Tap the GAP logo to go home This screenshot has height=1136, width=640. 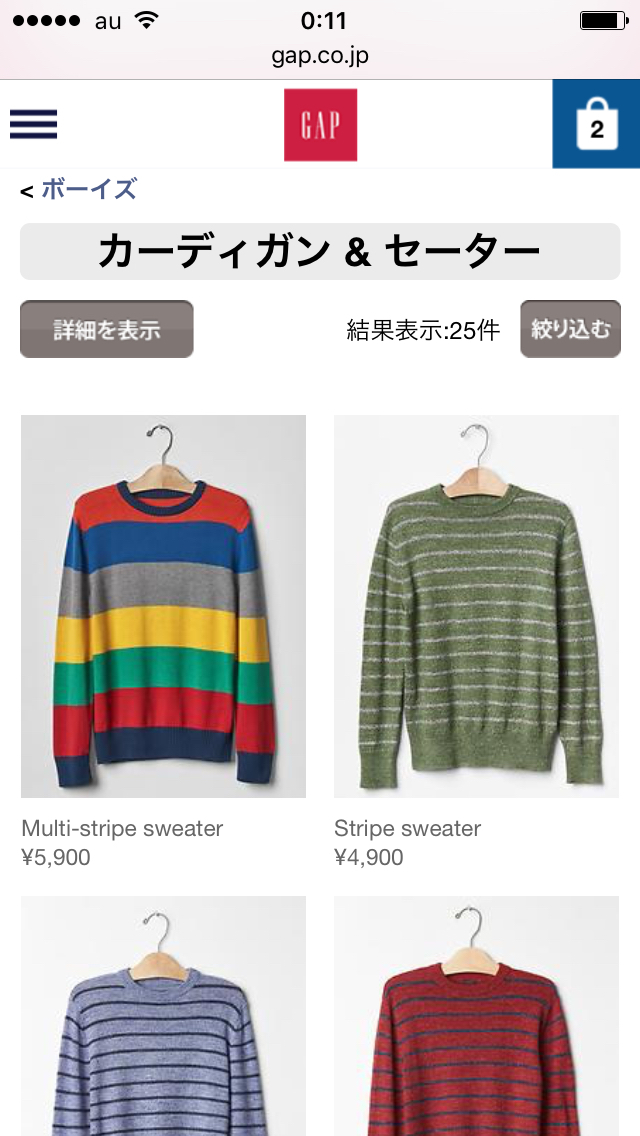(320, 125)
